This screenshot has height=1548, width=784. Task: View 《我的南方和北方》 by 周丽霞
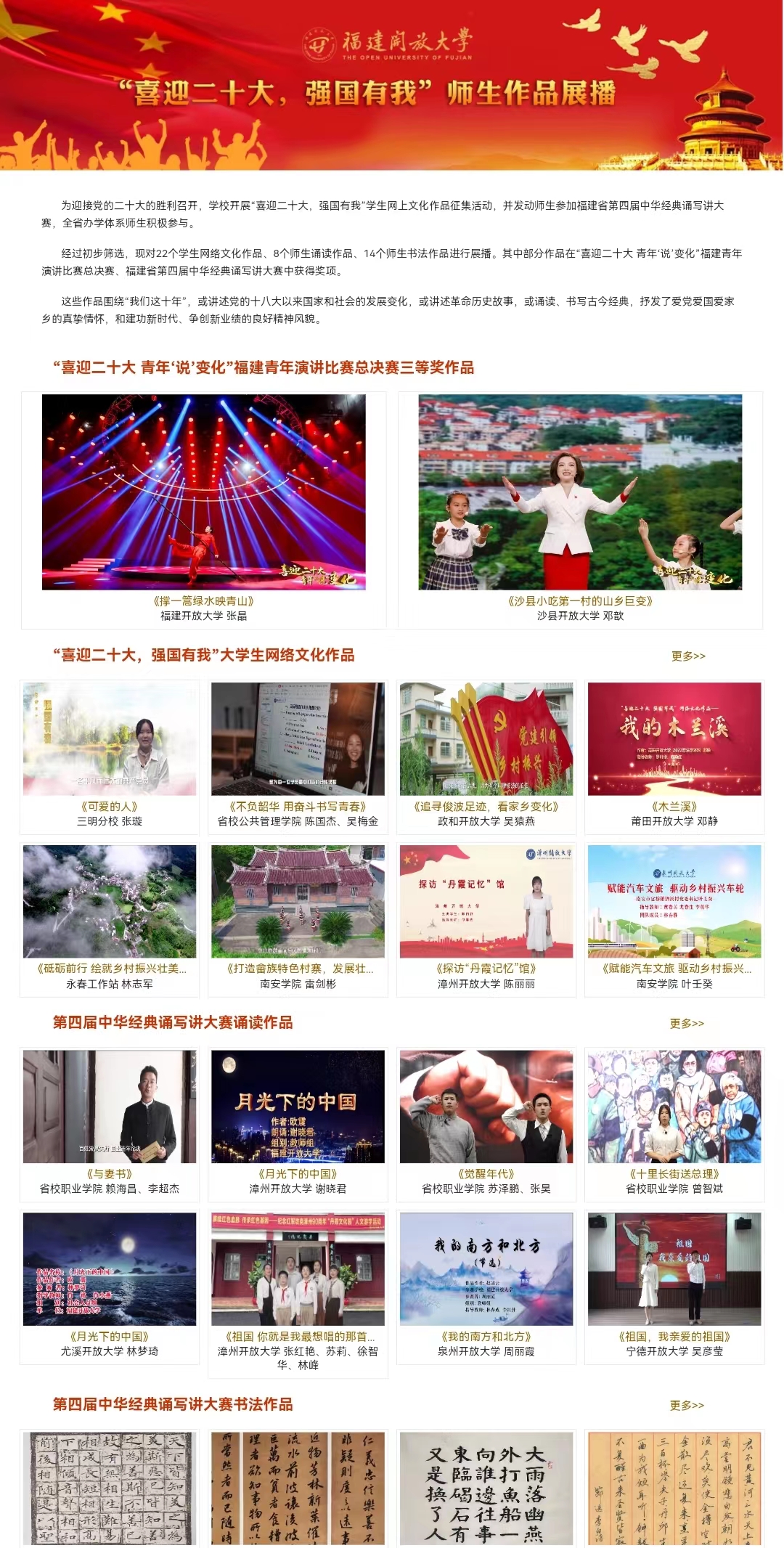pyautogui.click(x=486, y=1269)
